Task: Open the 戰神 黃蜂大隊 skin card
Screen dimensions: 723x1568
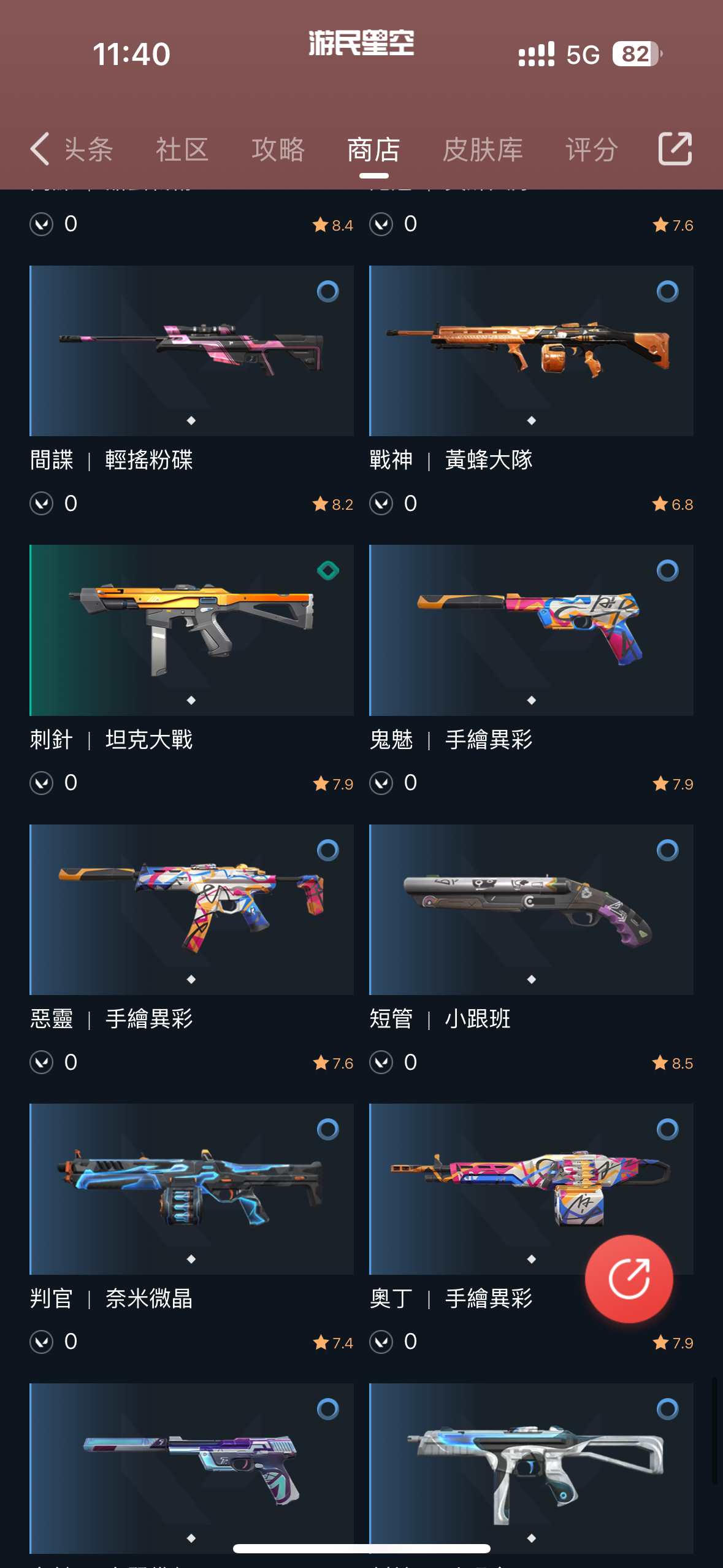Action: [x=531, y=351]
